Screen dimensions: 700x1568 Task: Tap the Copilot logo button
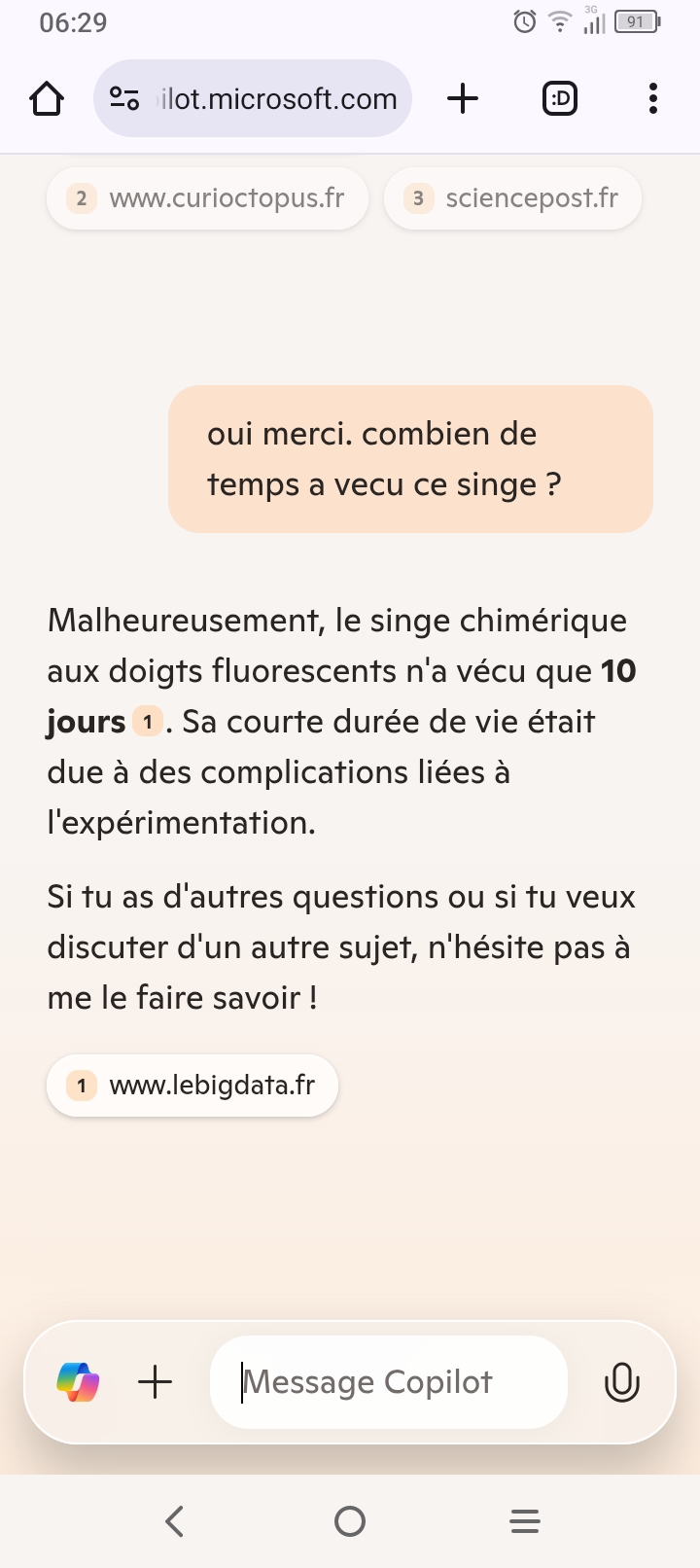[x=78, y=1382]
